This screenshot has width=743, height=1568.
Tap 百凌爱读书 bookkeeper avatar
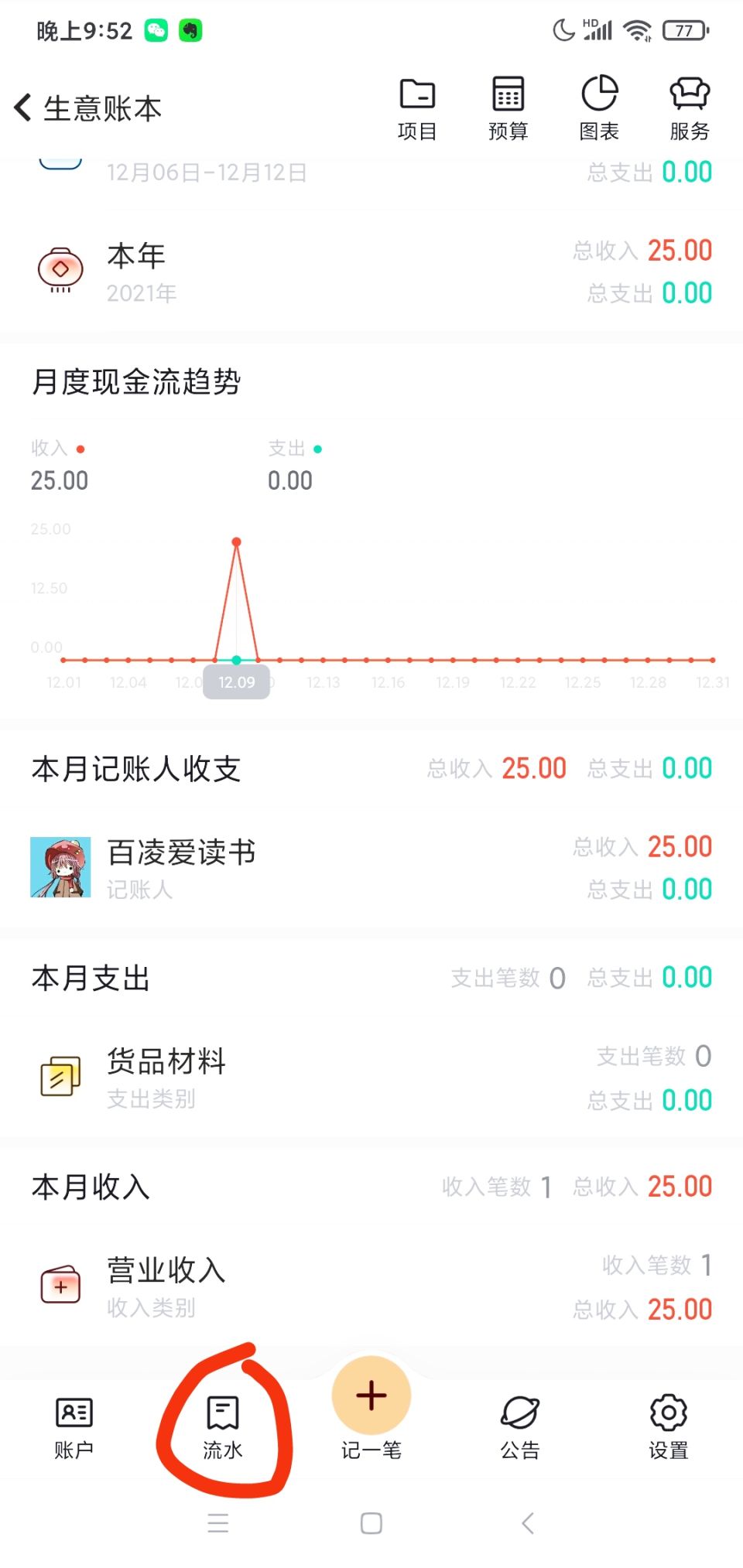(60, 866)
